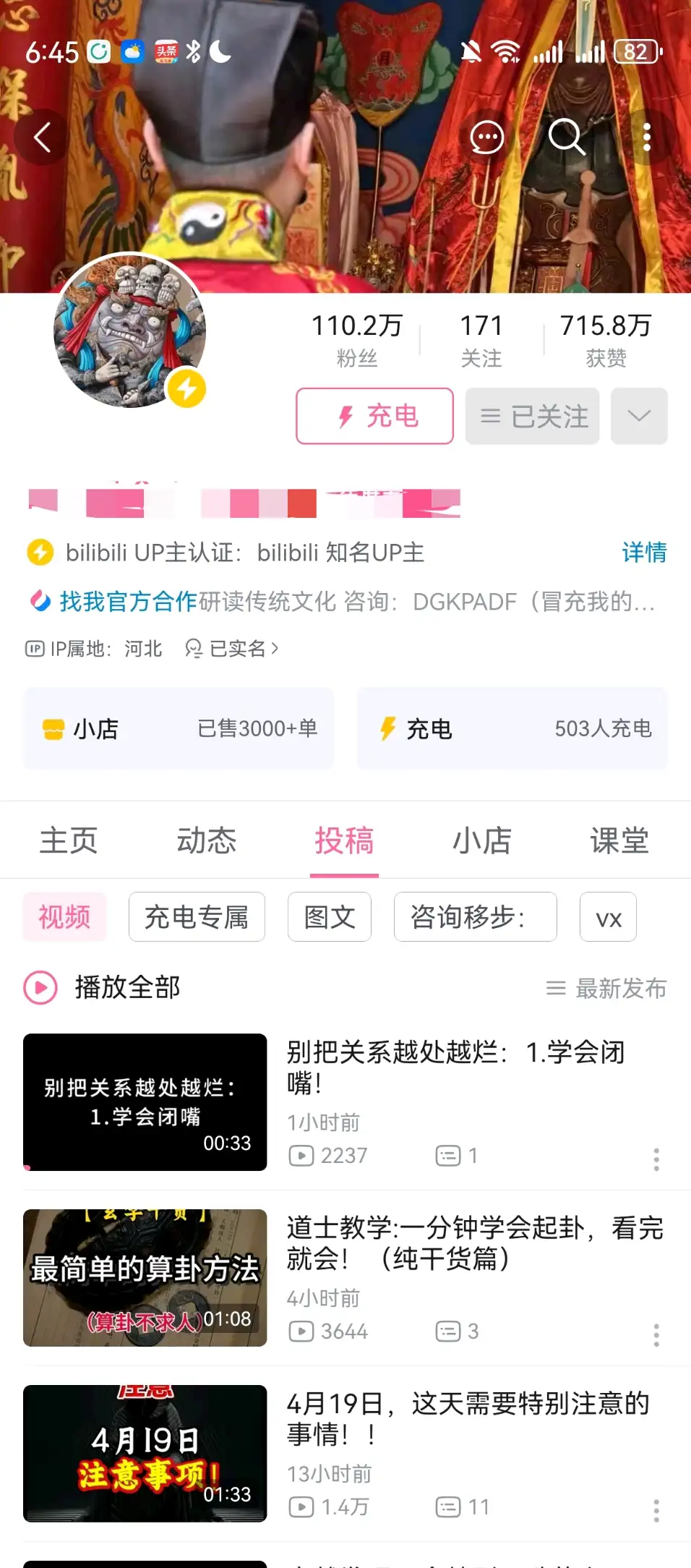The height and width of the screenshot is (1568, 691).
Task: Open the 小店 shop card
Action: (x=179, y=728)
